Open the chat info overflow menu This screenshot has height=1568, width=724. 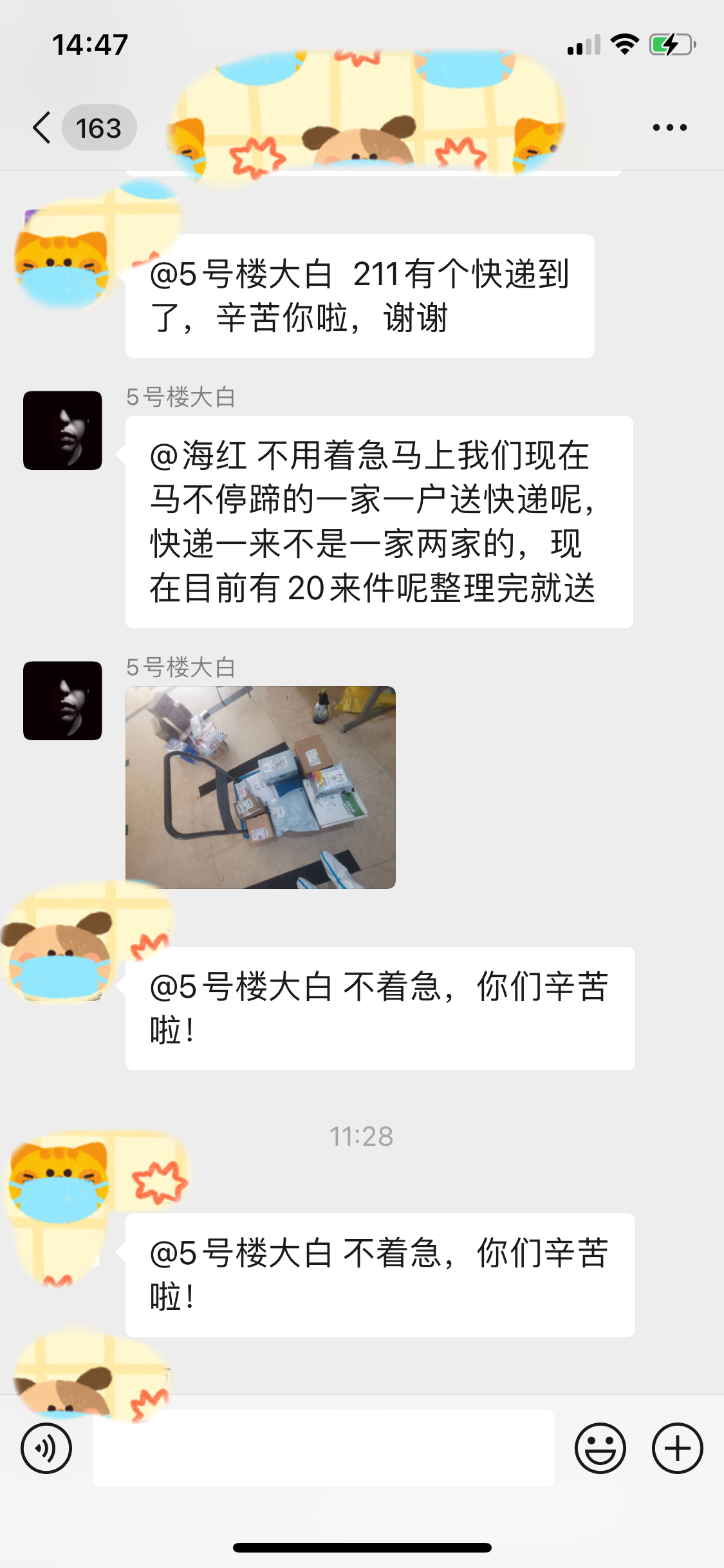coord(669,127)
